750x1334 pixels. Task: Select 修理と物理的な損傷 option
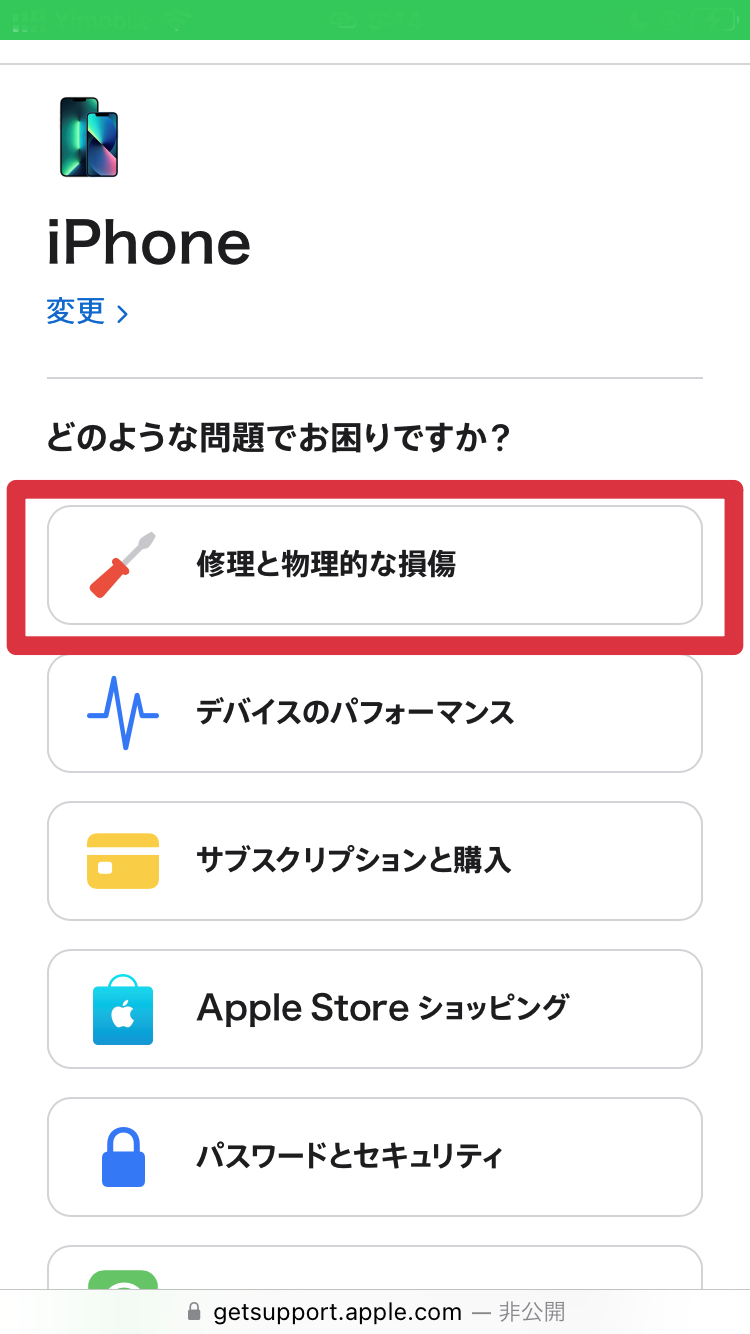pyautogui.click(x=375, y=565)
